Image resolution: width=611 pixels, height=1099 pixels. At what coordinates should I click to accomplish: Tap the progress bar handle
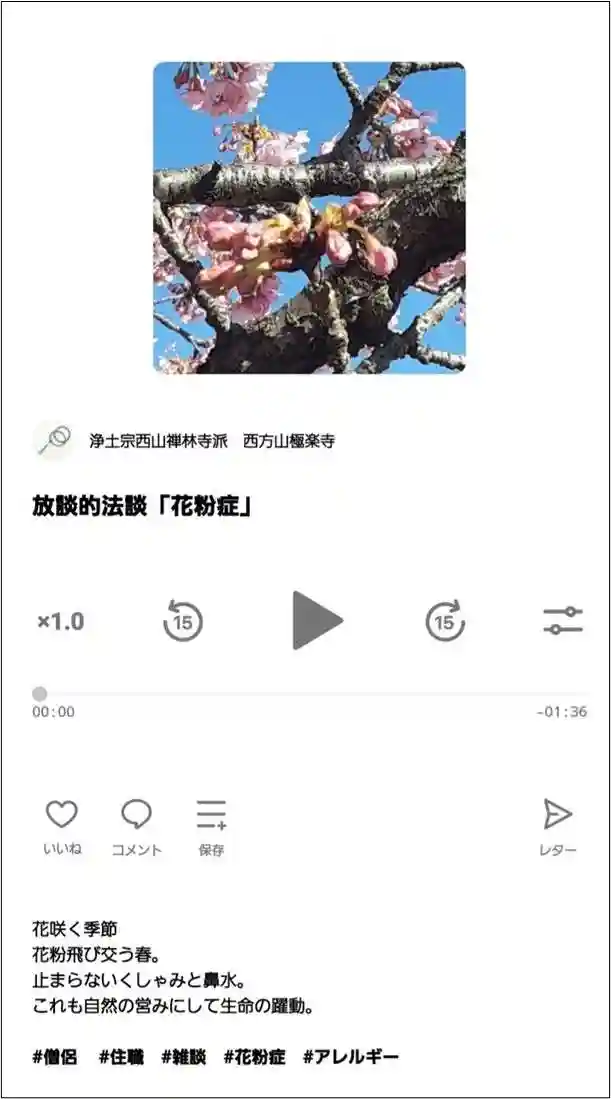click(x=39, y=693)
